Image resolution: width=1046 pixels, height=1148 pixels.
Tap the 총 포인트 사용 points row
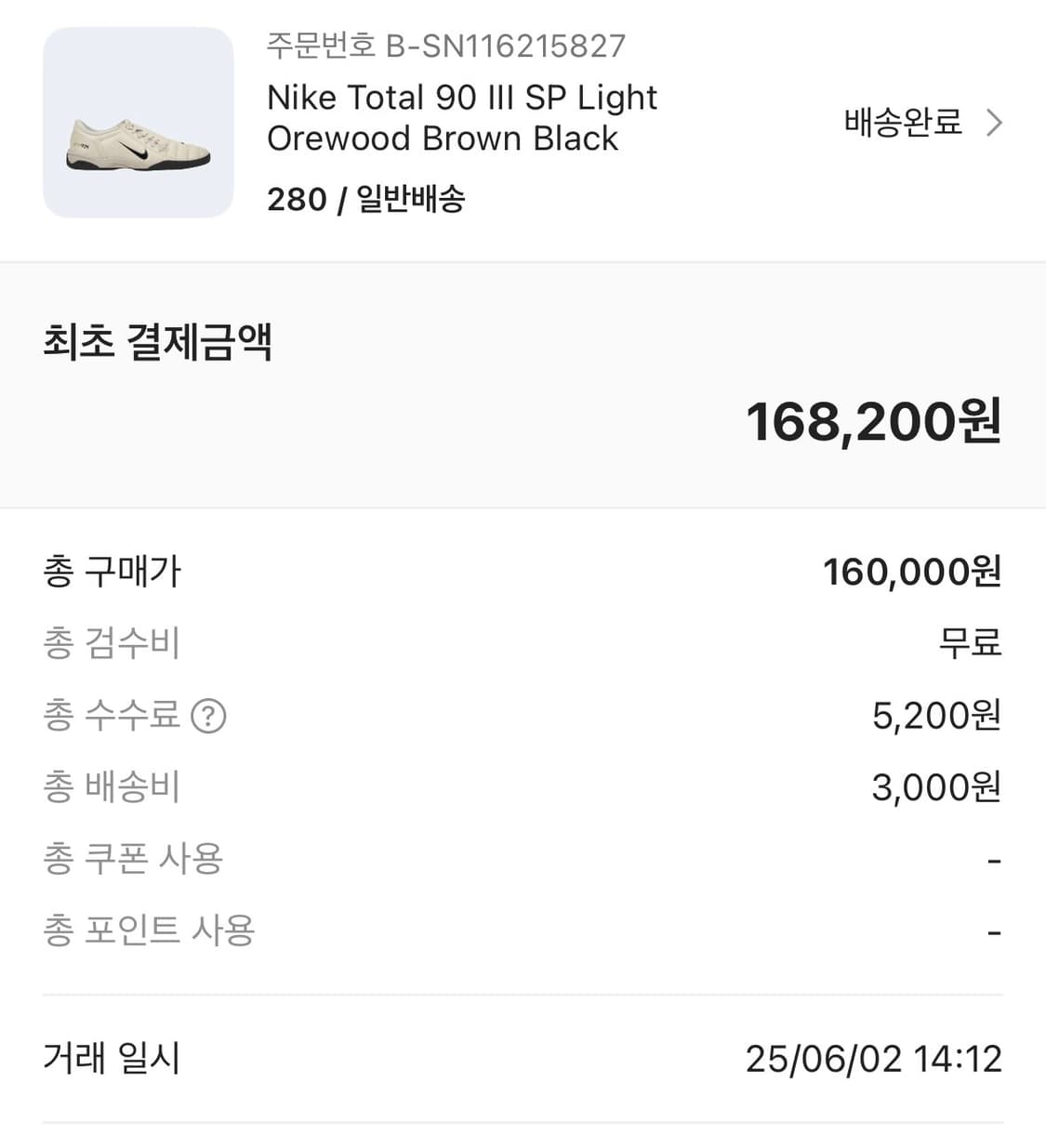coord(144,930)
